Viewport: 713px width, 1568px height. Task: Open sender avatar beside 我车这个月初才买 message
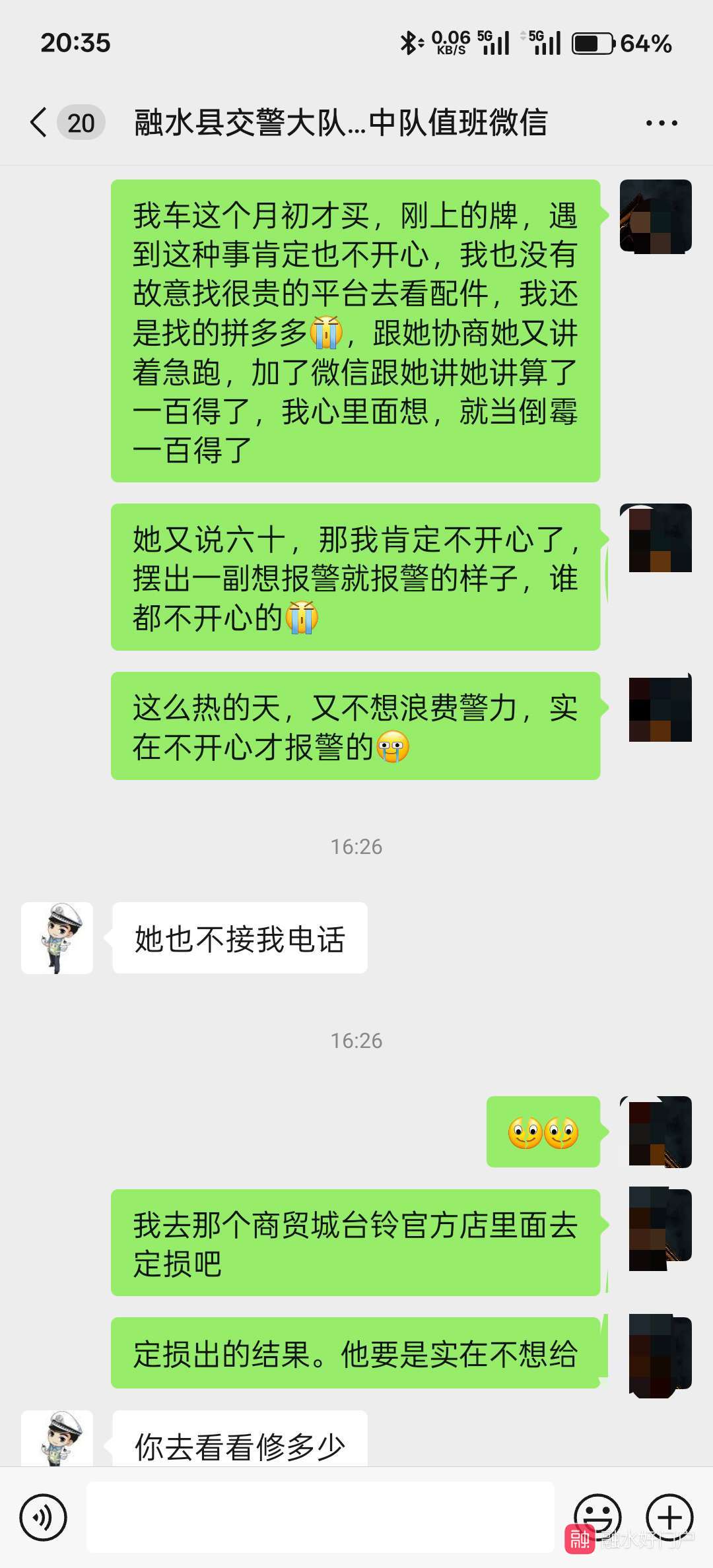(x=656, y=216)
